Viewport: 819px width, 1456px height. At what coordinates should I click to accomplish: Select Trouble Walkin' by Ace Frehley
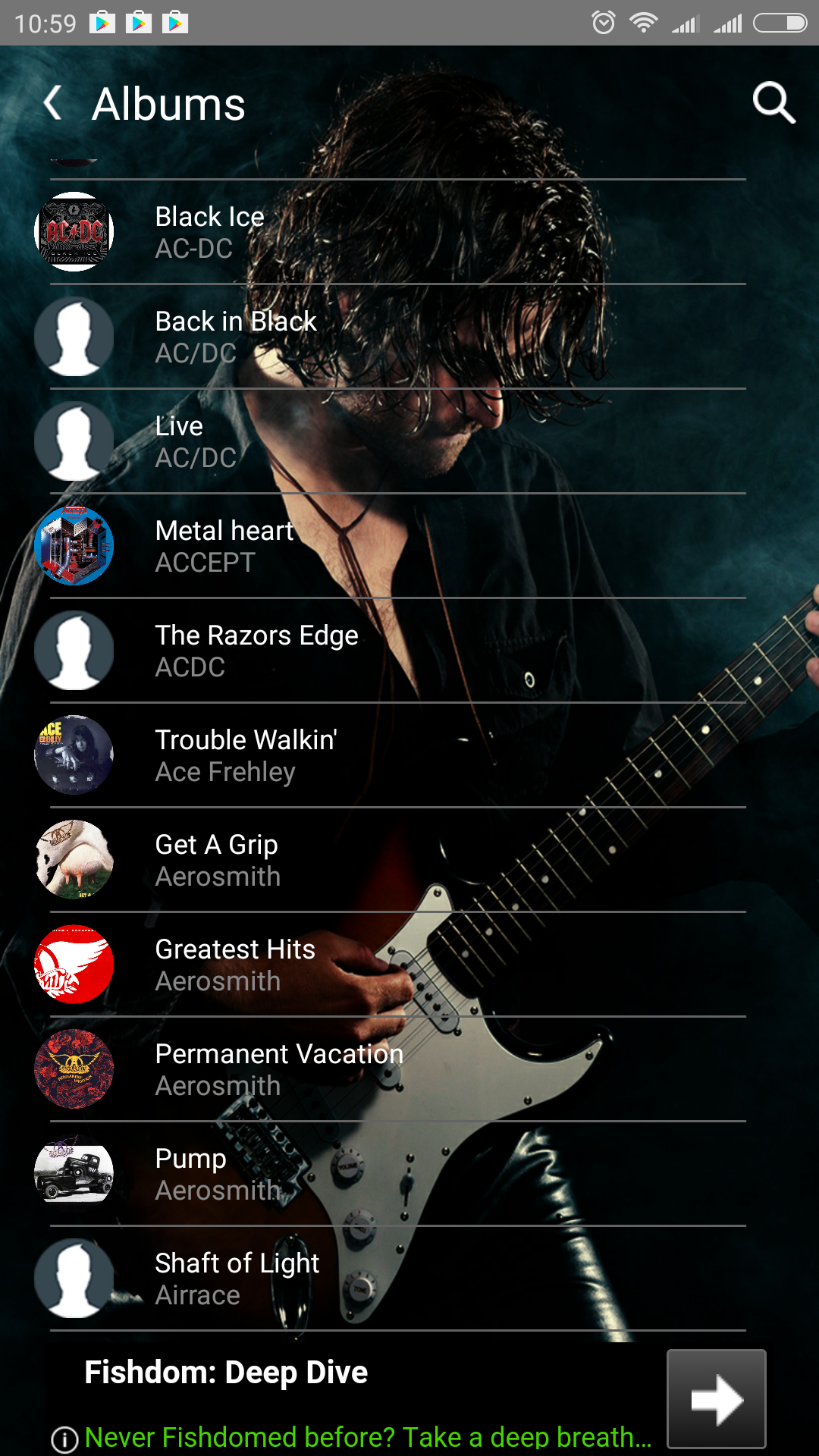pyautogui.click(x=390, y=755)
